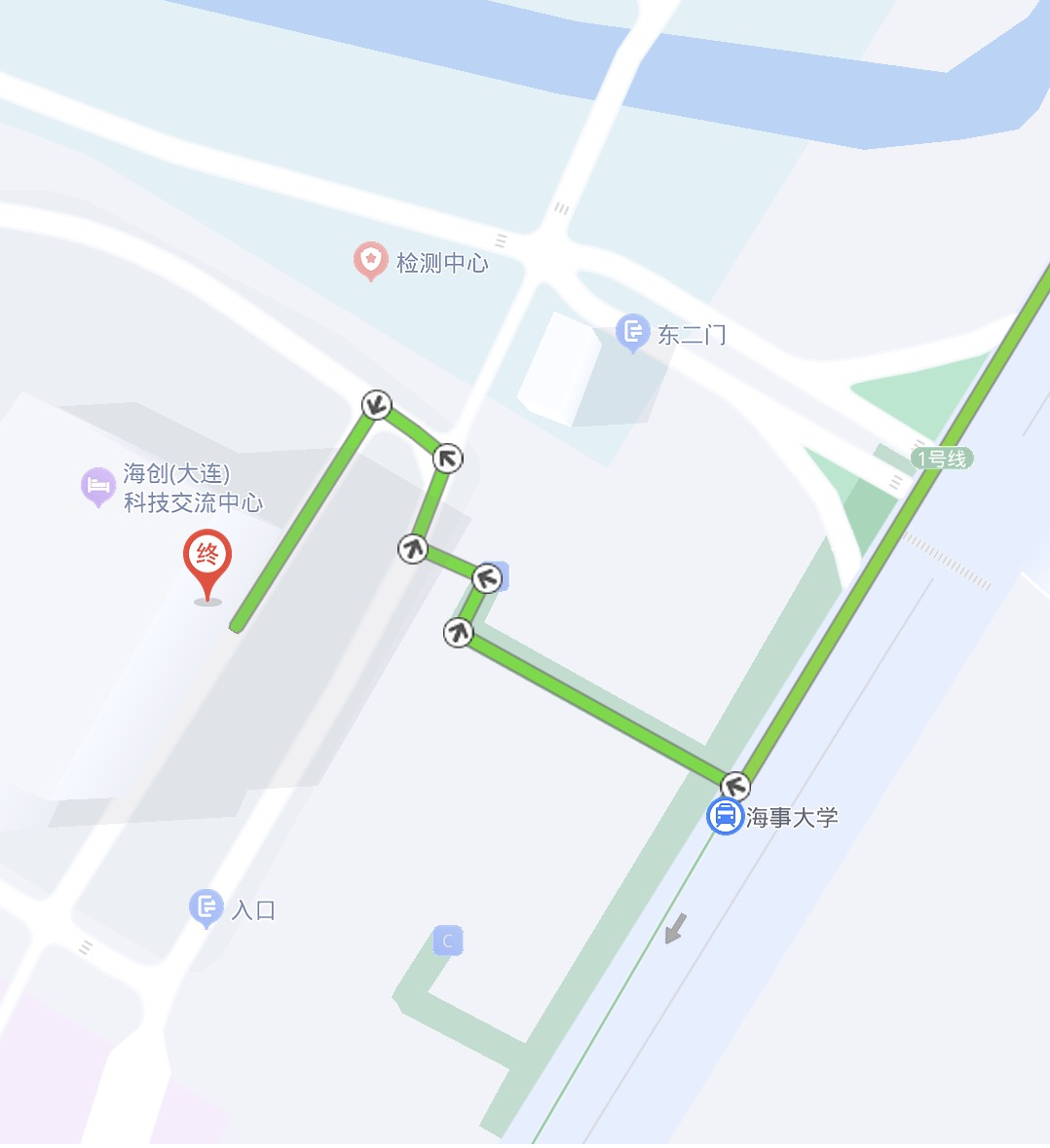The height and width of the screenshot is (1148, 1050).
Task: Open 海创(大连)科技交流中心 hotel marker
Action: click(x=98, y=485)
